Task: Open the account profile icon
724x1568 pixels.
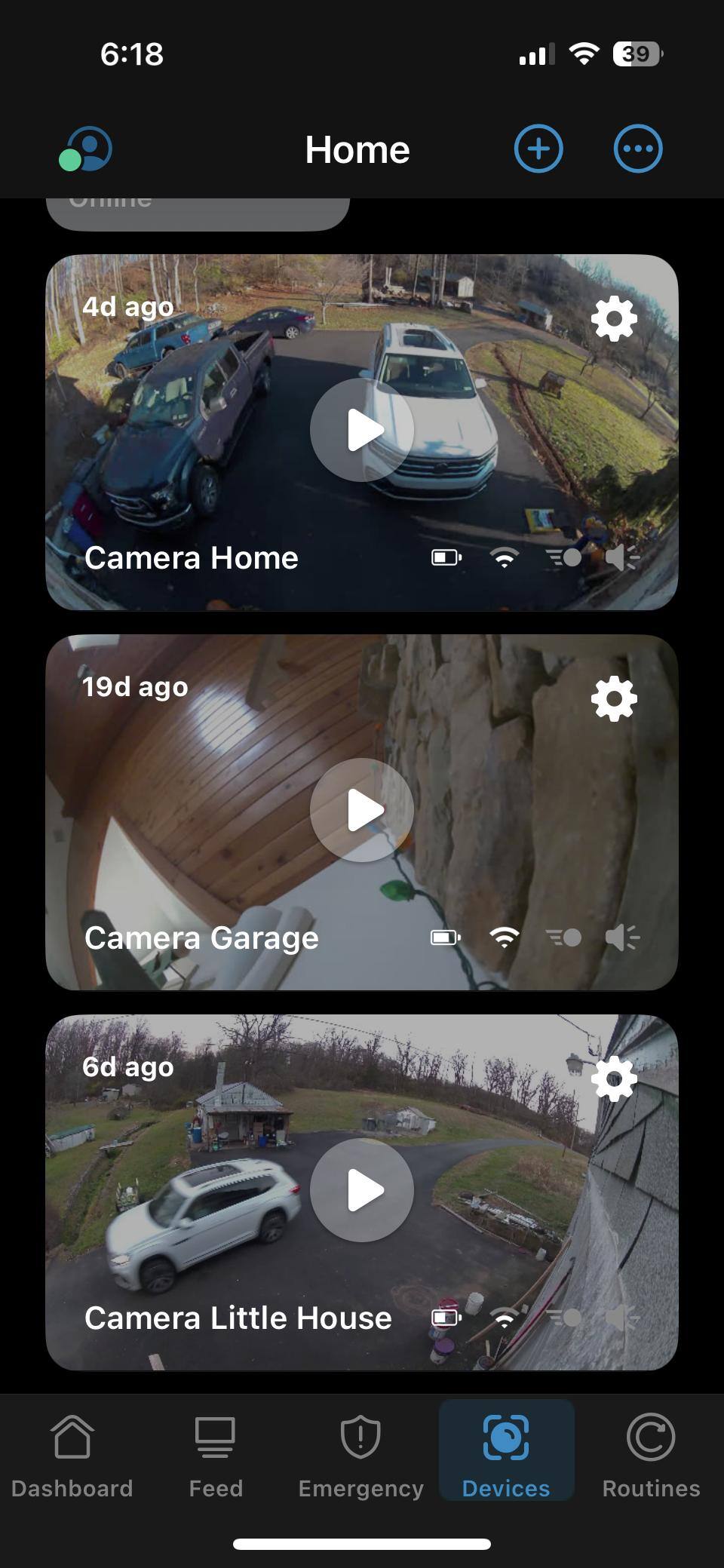Action: 87,149
